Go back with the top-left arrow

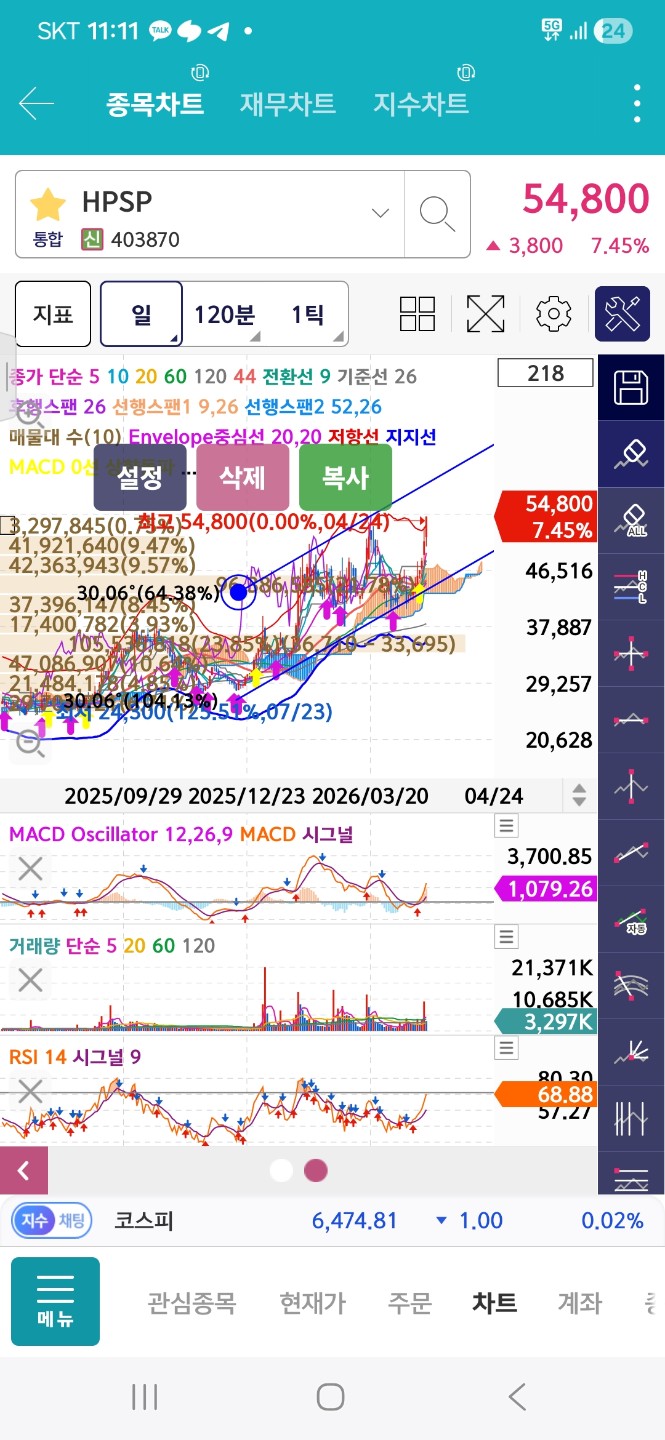pyautogui.click(x=36, y=103)
